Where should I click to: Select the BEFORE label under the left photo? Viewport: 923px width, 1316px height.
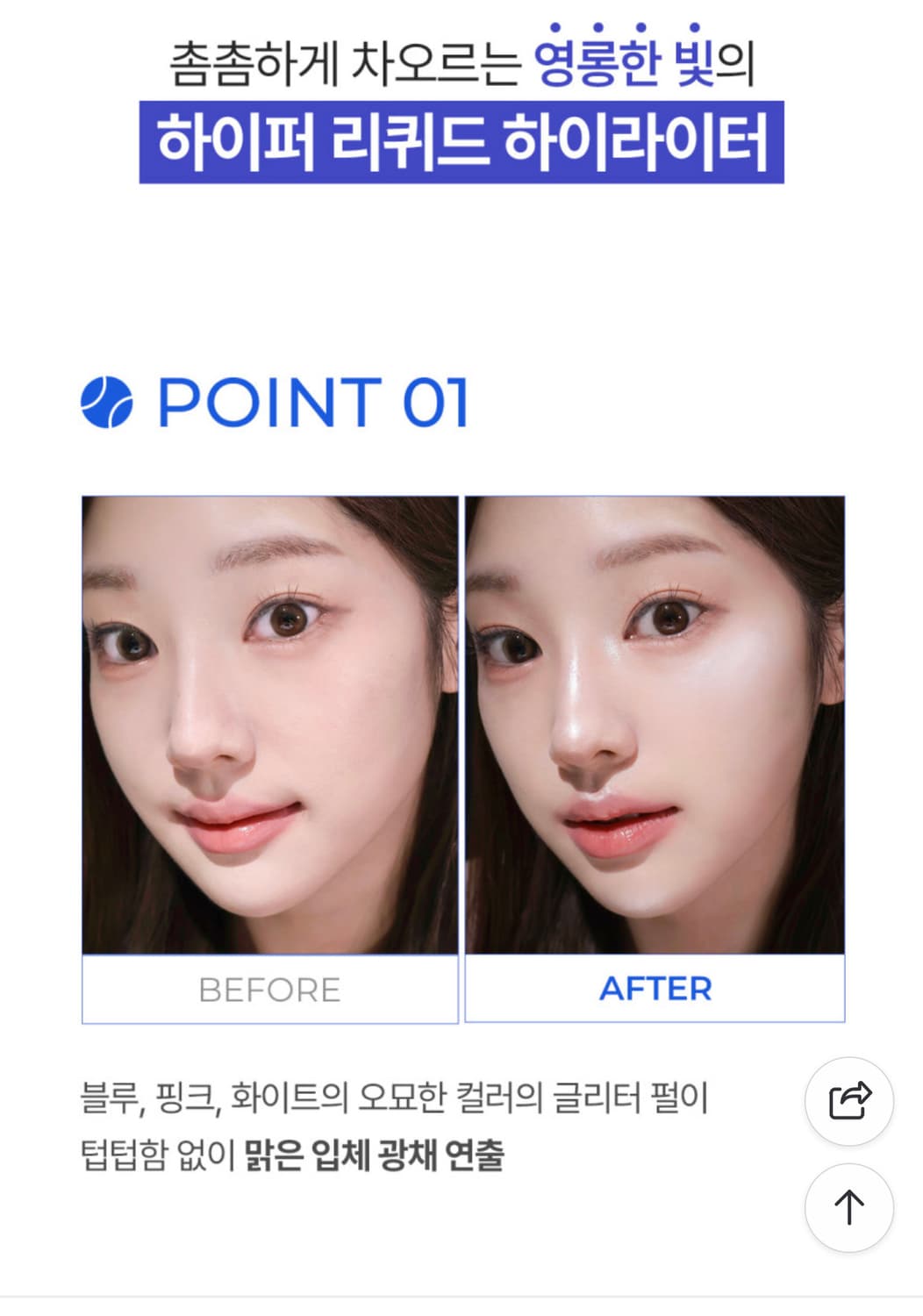(269, 991)
